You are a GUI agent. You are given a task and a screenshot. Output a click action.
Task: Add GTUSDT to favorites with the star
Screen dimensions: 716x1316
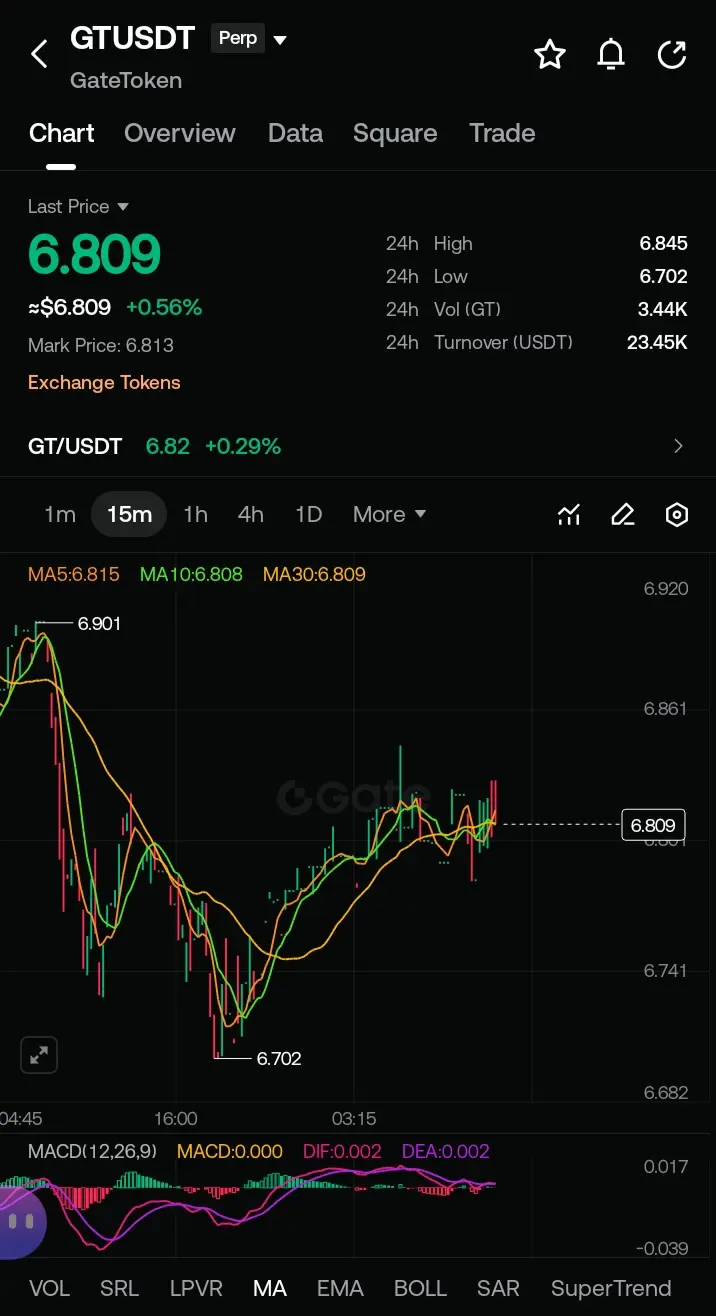click(550, 54)
